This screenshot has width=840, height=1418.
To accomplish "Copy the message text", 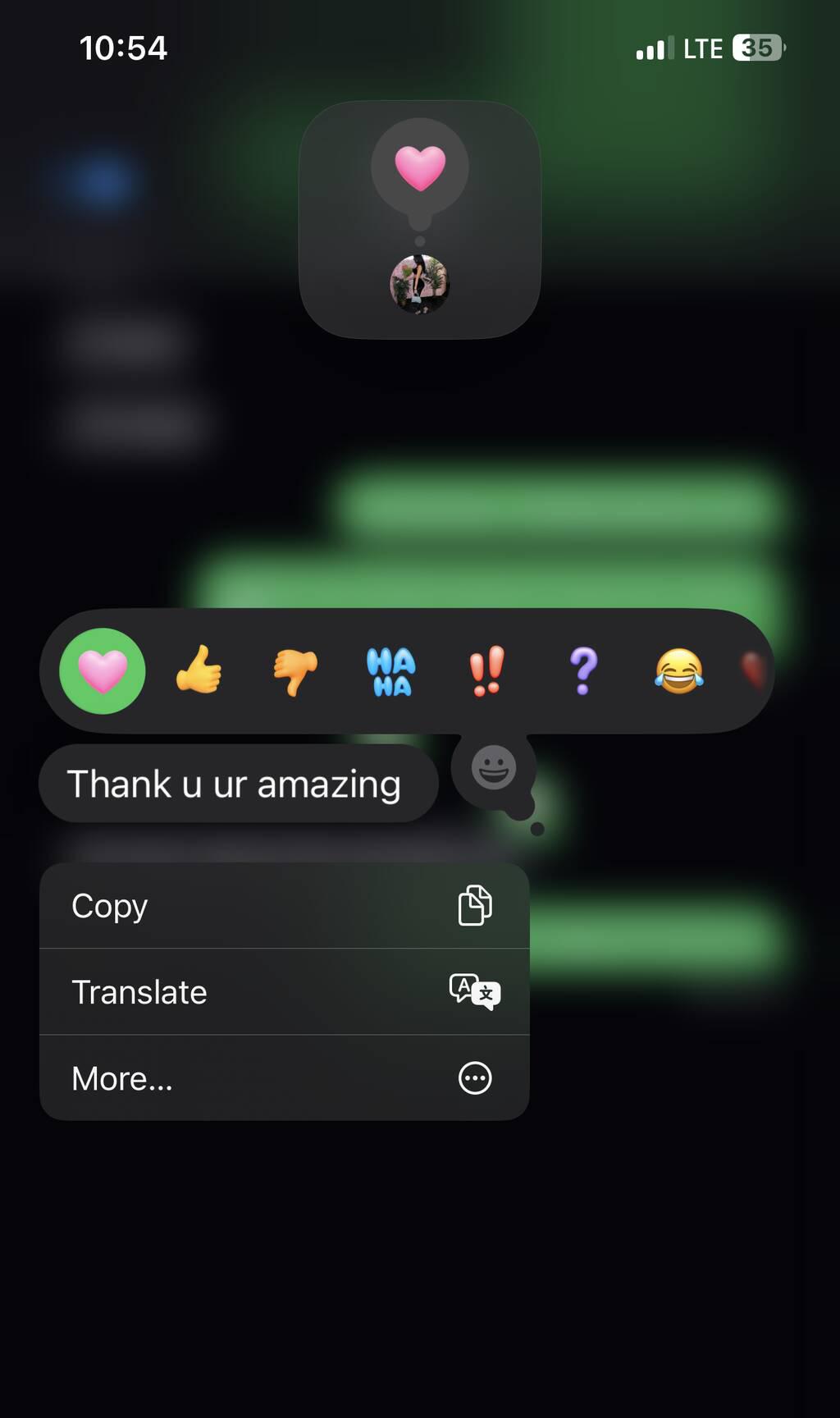I will 284,906.
